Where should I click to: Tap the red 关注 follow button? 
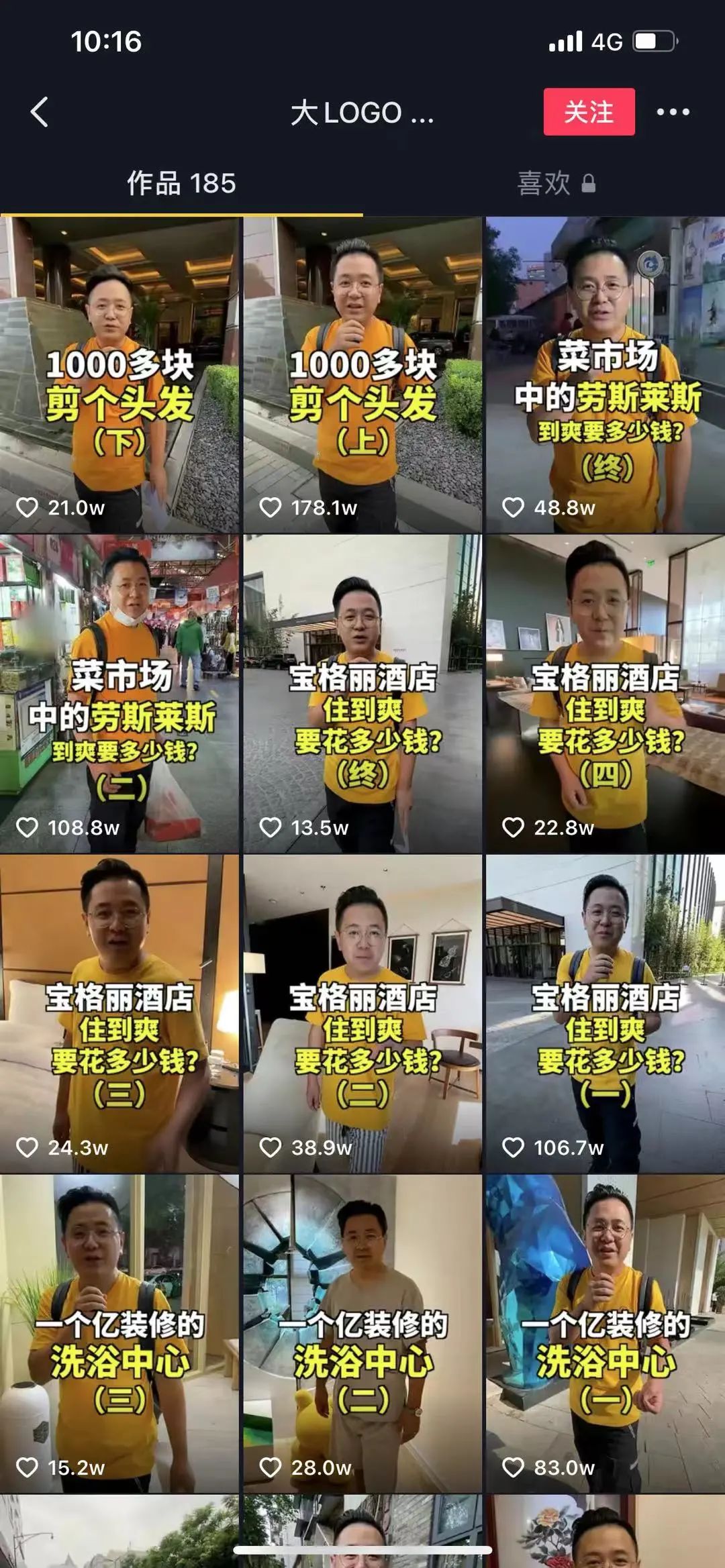(x=589, y=112)
